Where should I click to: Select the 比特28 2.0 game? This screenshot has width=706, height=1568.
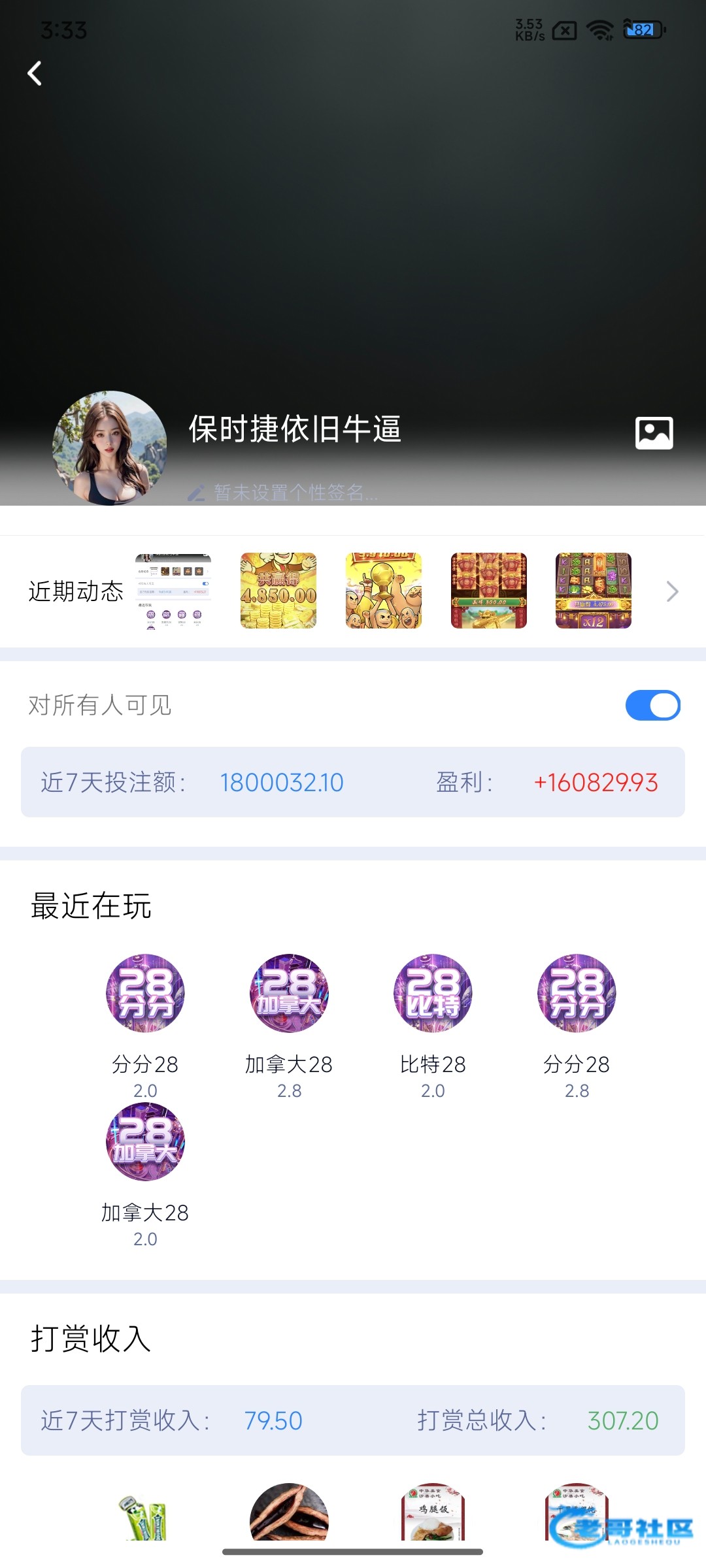click(x=433, y=993)
